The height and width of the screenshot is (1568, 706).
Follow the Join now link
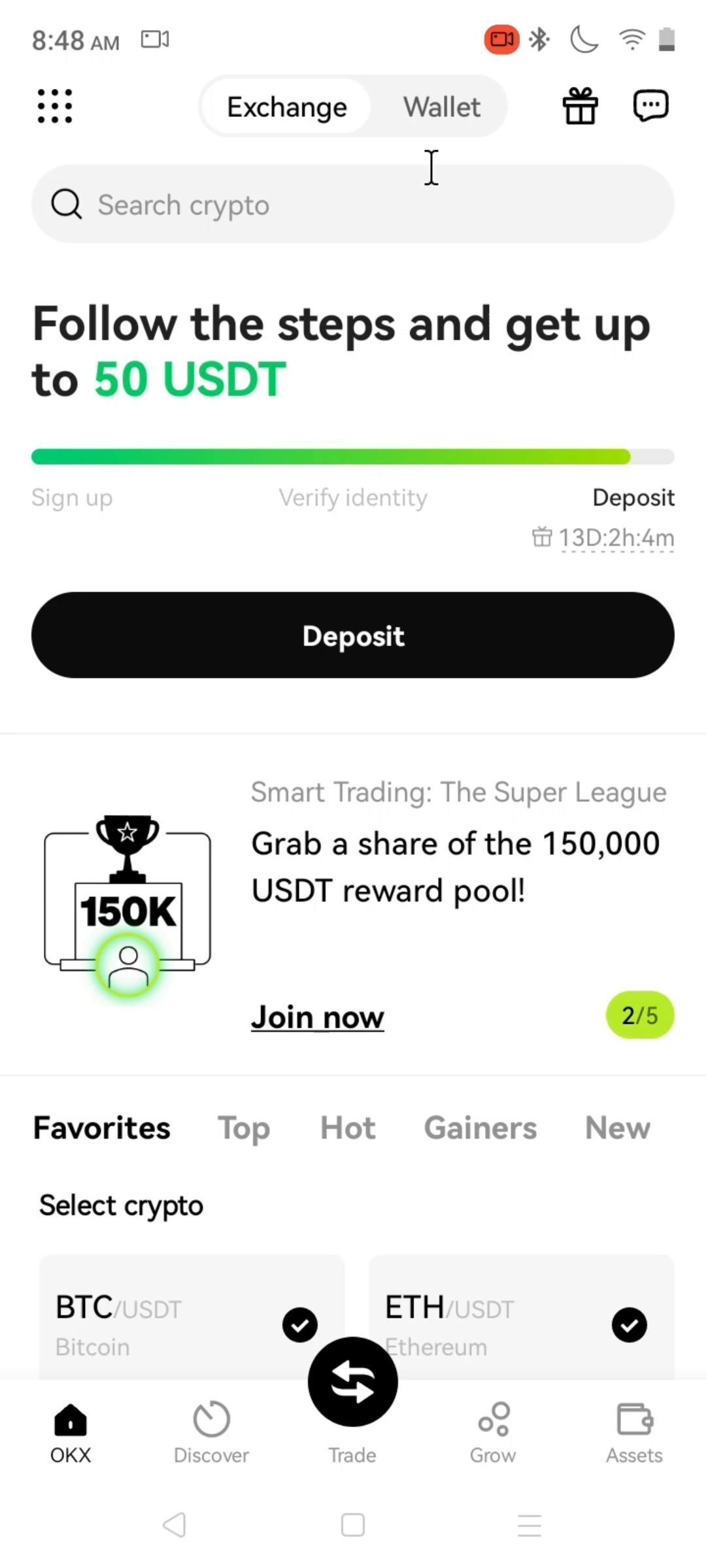(x=318, y=1017)
